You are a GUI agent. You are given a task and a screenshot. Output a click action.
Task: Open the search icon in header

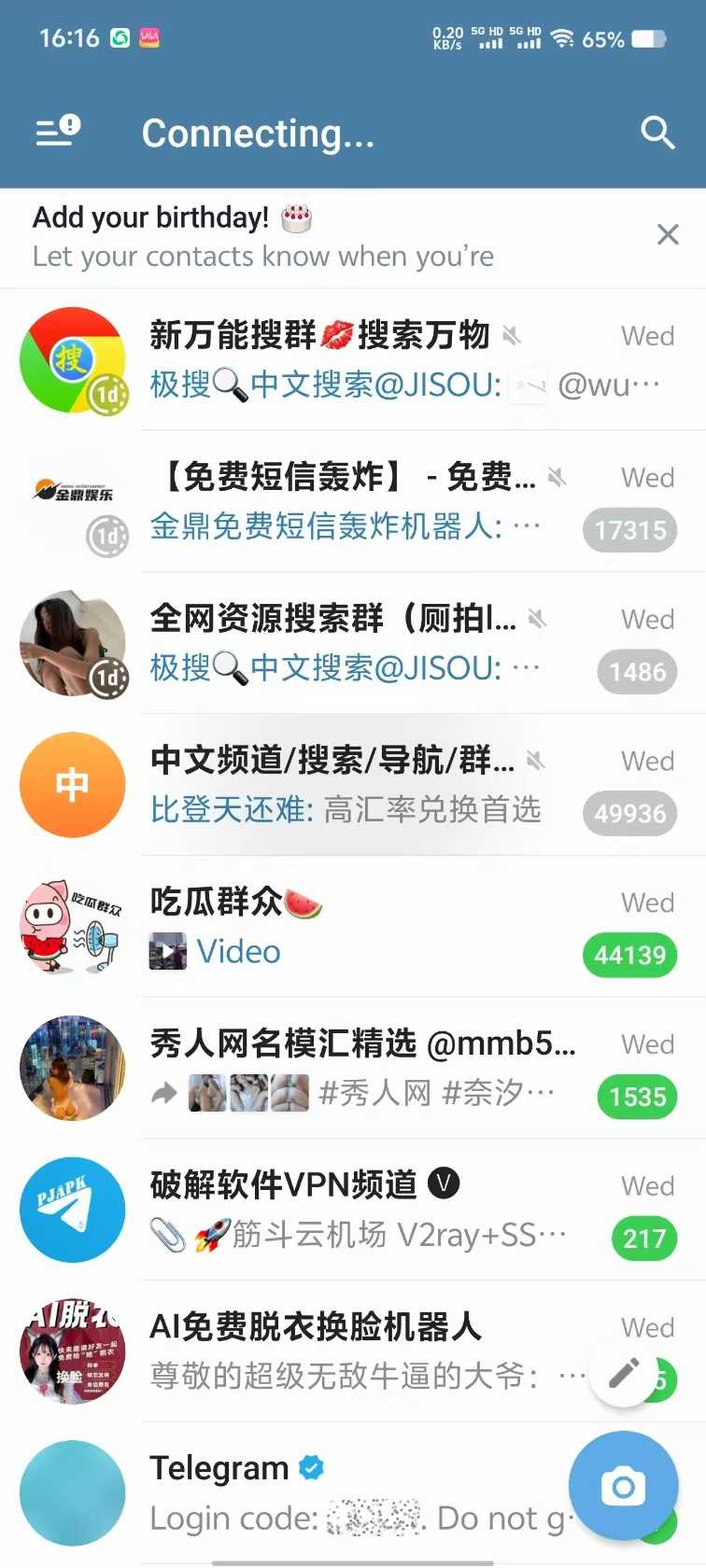[657, 133]
